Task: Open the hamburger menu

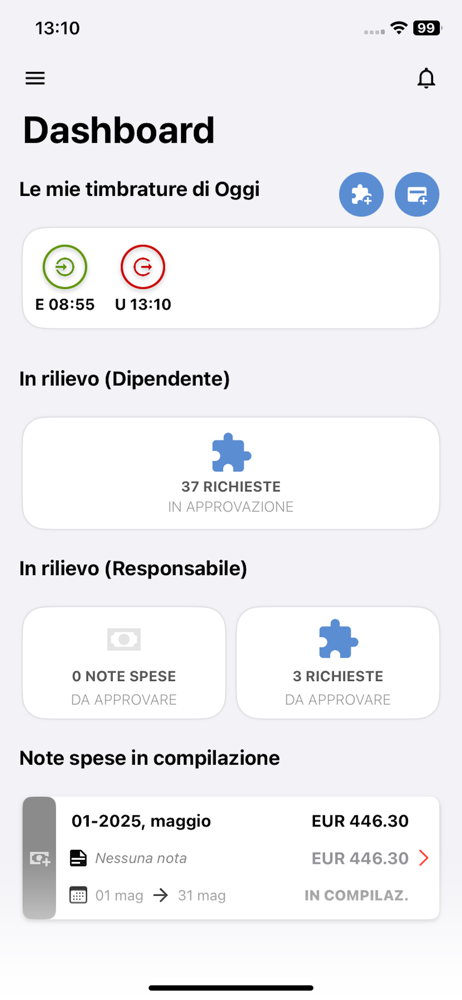Action: pyautogui.click(x=35, y=78)
